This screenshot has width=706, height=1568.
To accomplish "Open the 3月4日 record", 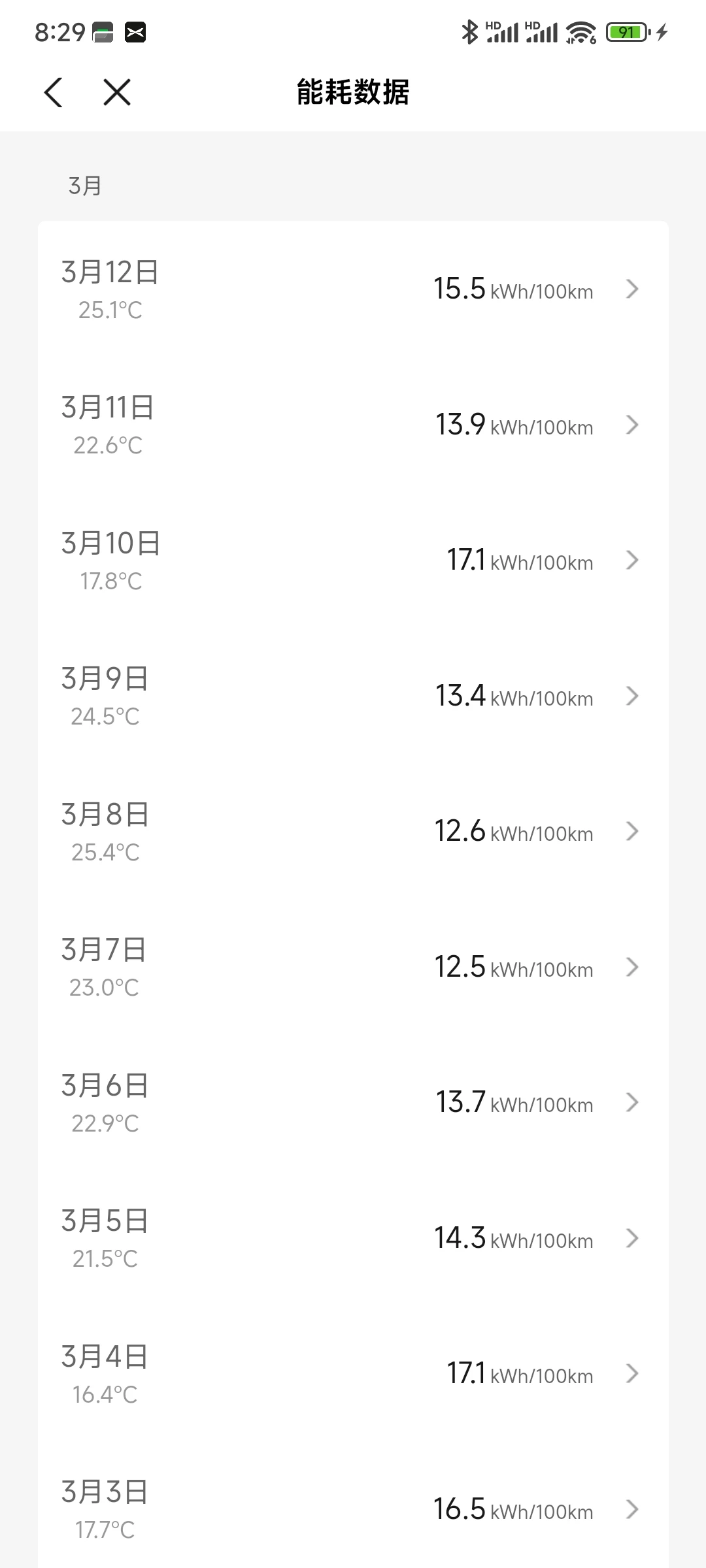I will (353, 1374).
